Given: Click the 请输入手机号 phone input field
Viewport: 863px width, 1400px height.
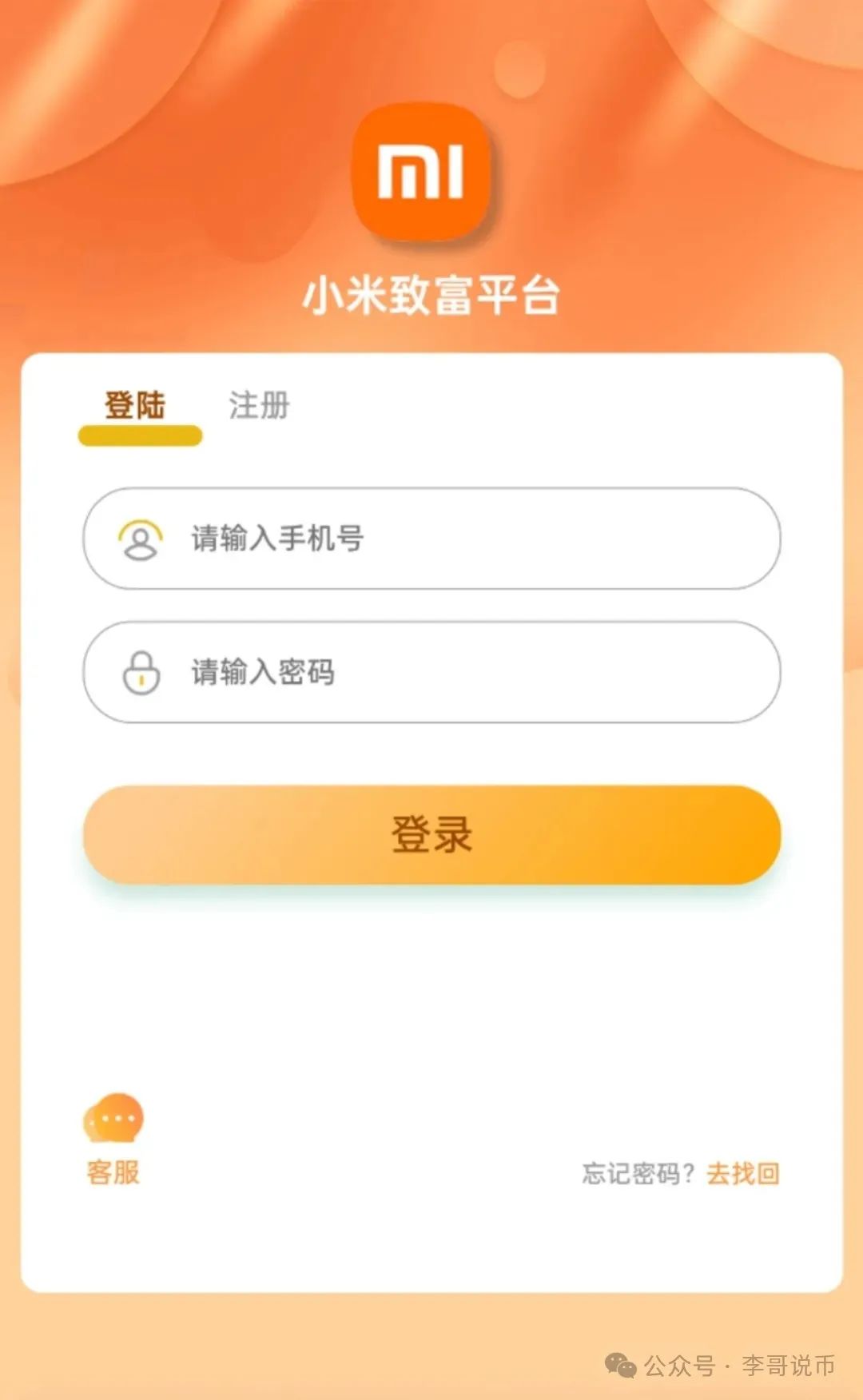Looking at the screenshot, I should point(431,539).
